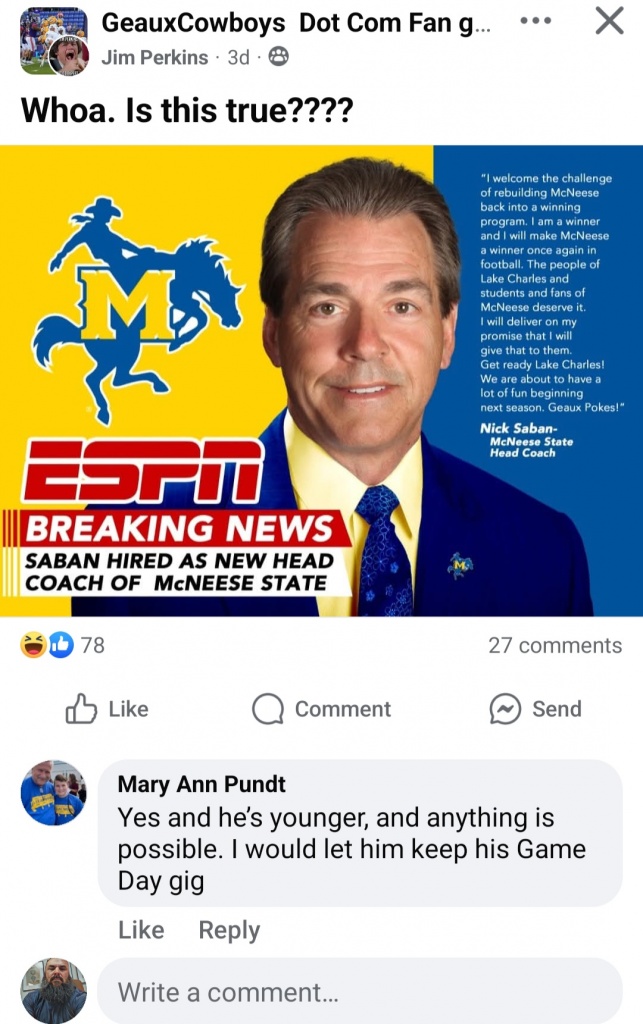Show all 27 comments
This screenshot has height=1024, width=643.
tap(555, 645)
